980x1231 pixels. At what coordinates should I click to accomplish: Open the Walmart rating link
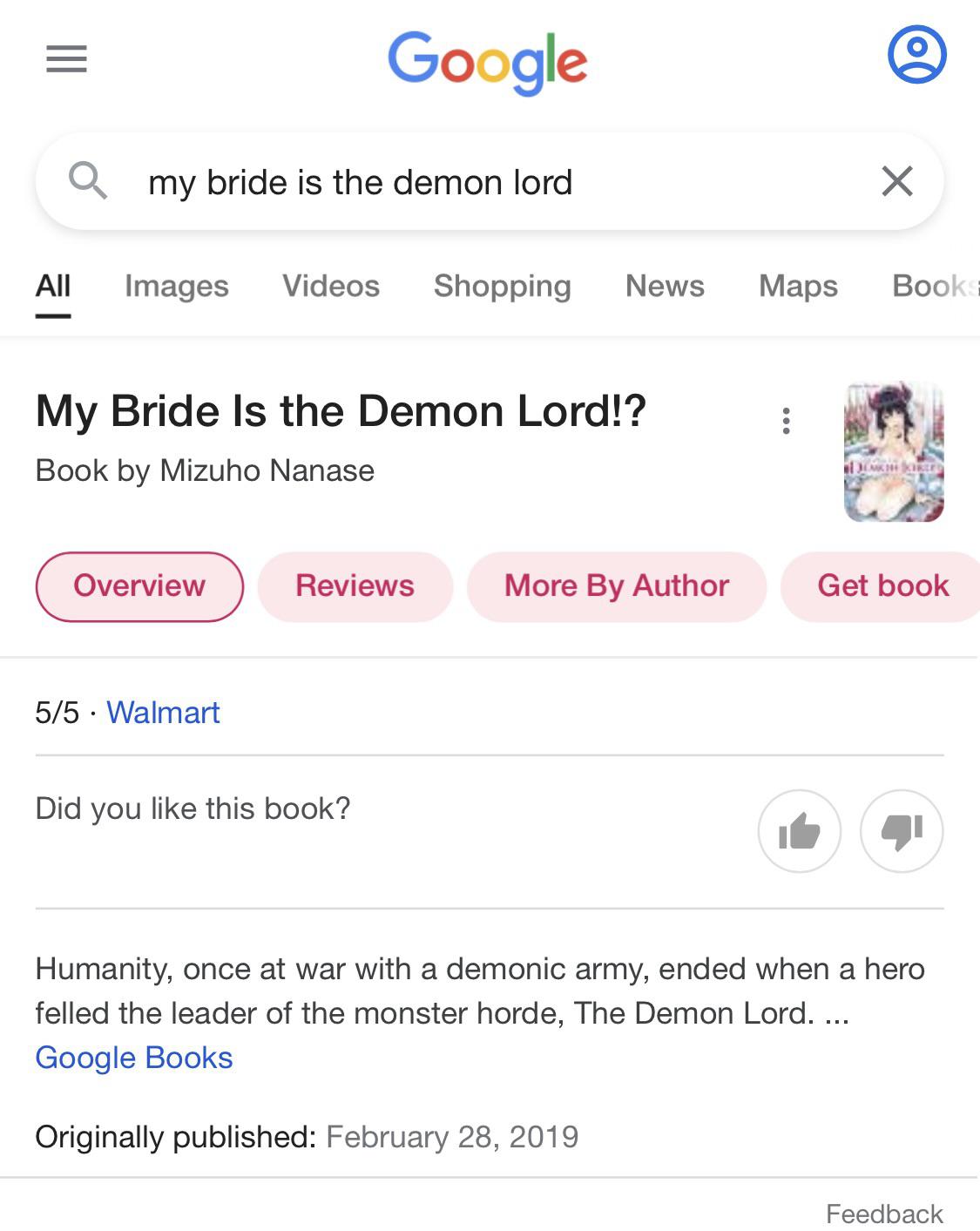(x=162, y=713)
